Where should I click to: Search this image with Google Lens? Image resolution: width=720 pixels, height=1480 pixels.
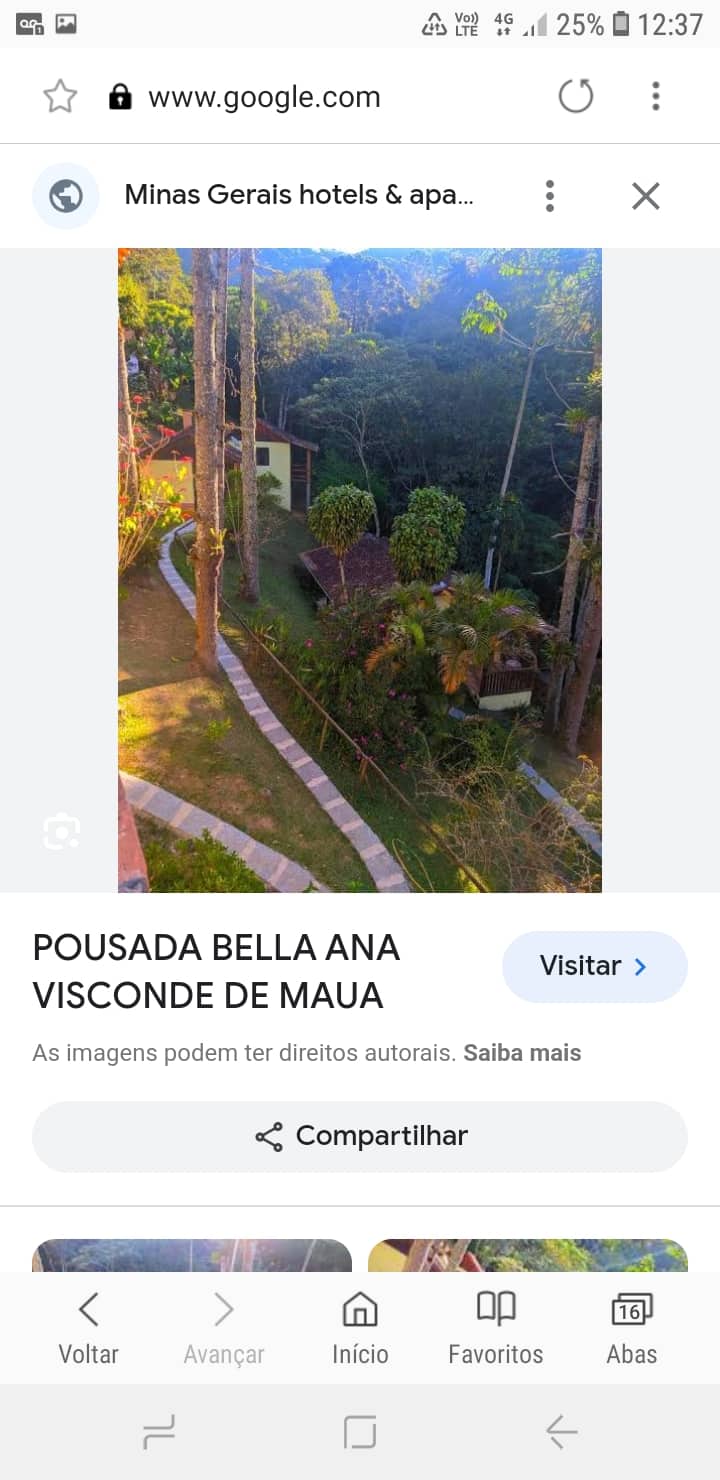[x=61, y=831]
